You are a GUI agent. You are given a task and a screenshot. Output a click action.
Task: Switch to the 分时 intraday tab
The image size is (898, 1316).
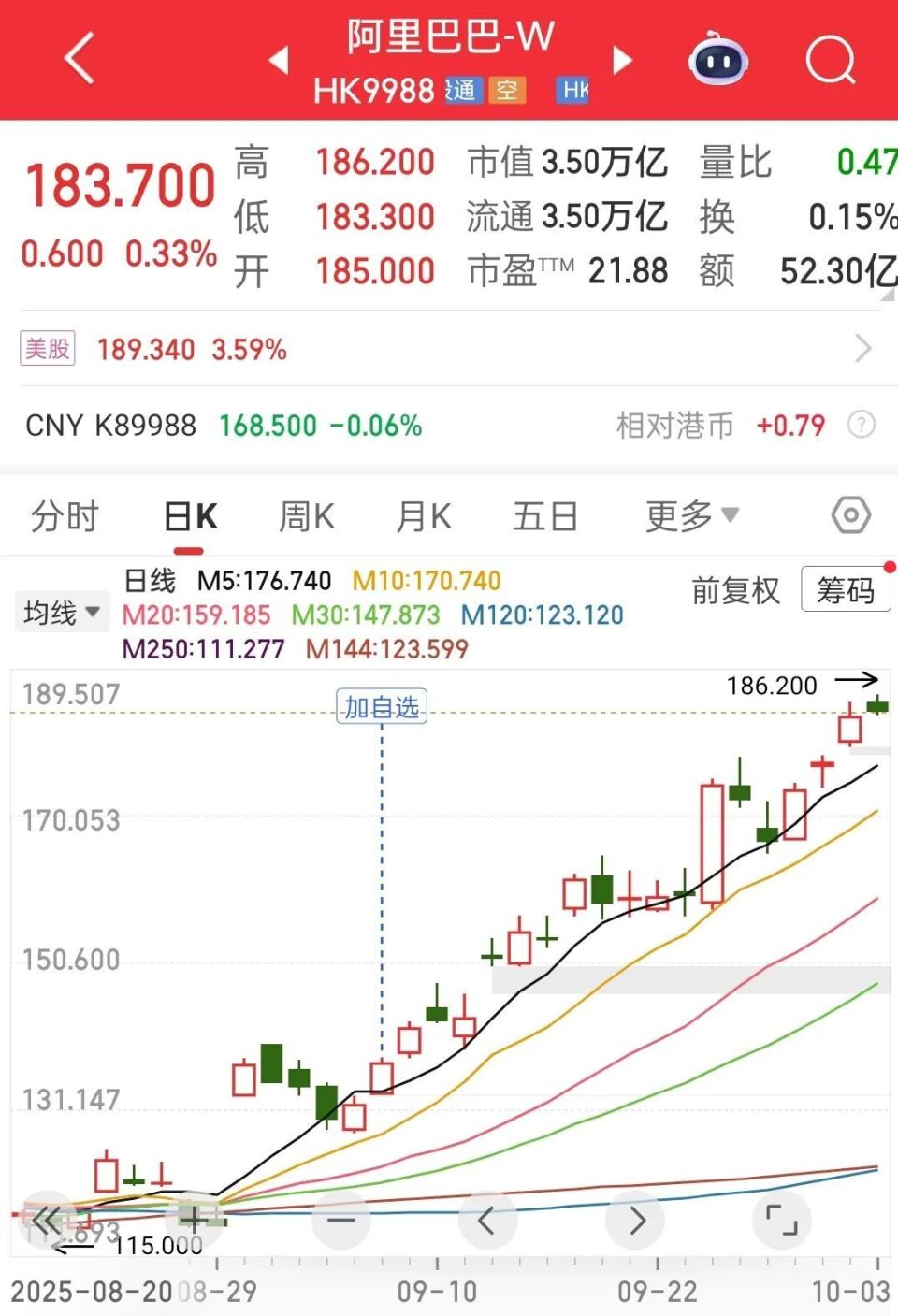[x=64, y=515]
